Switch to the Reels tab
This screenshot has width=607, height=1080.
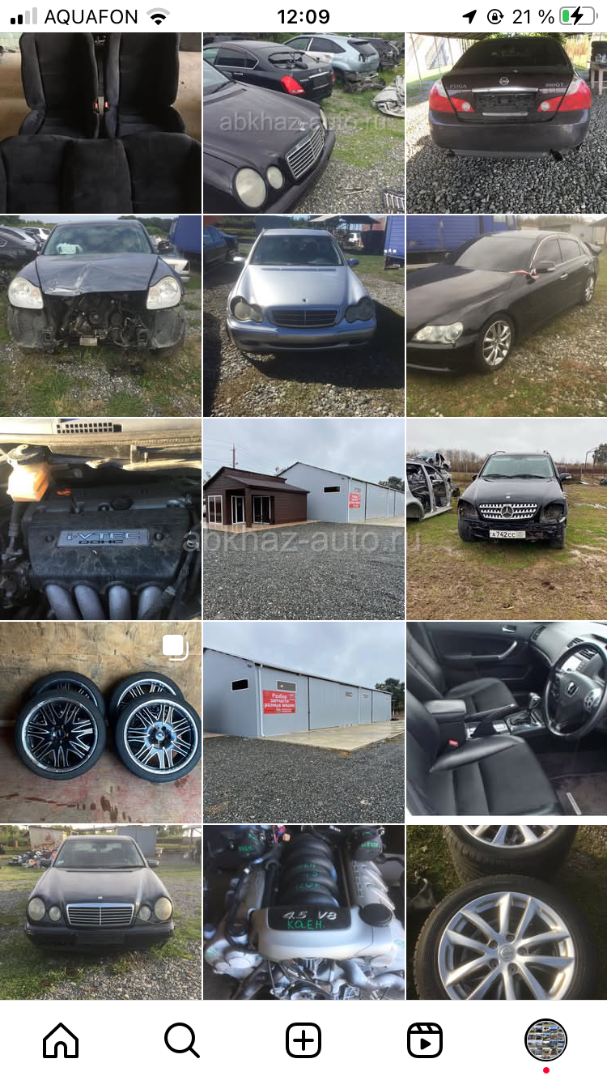[425, 1041]
